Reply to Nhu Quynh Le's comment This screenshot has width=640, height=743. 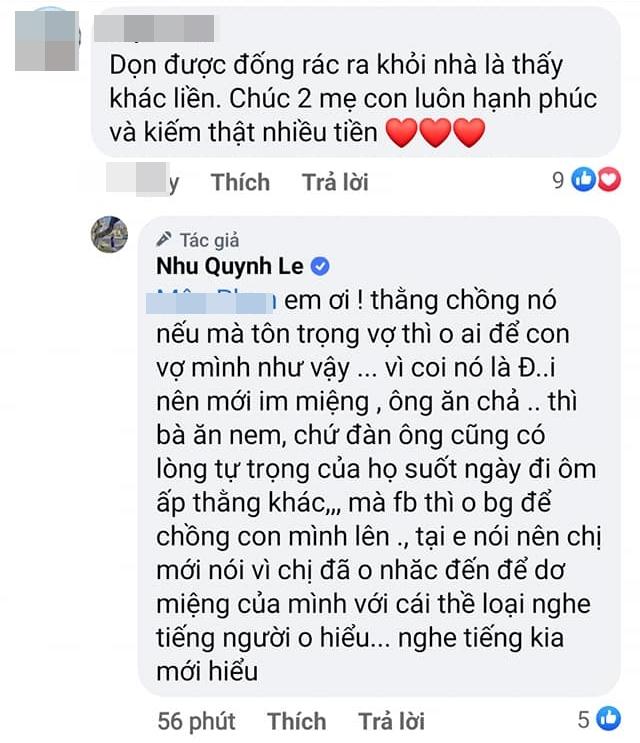[x=391, y=720]
